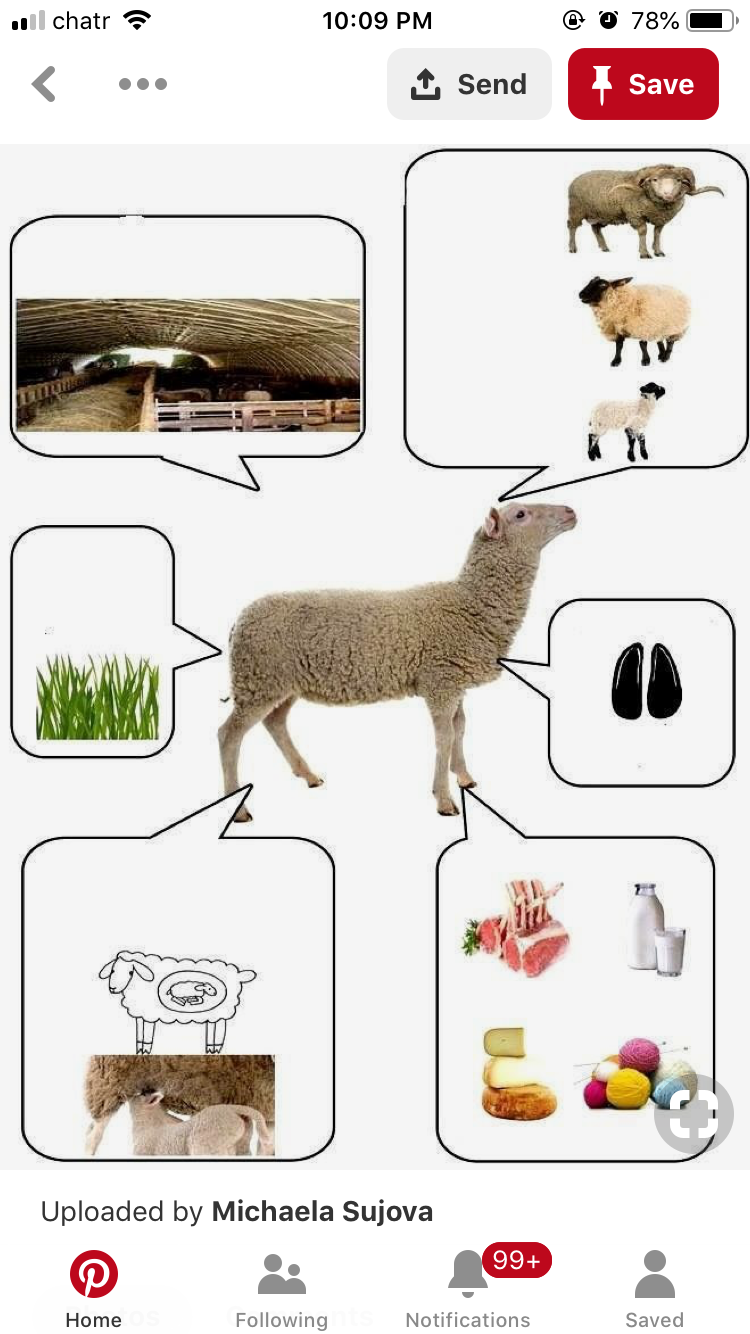Open the Notifications tab

click(468, 1290)
